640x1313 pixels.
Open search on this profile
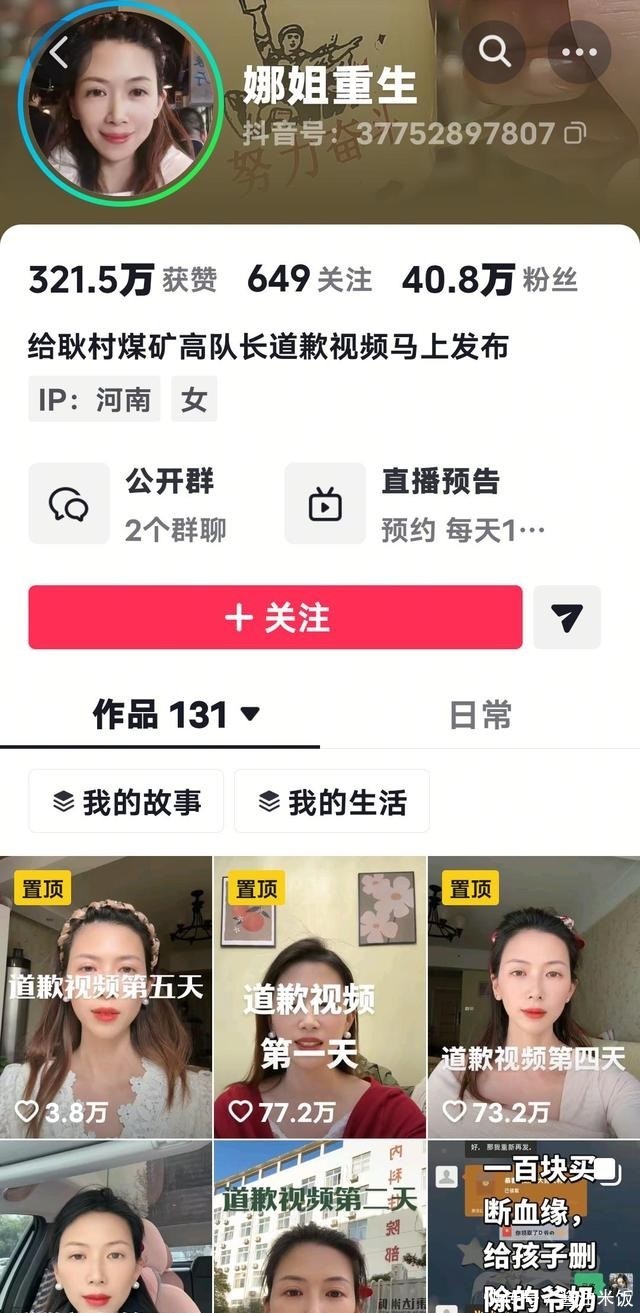pyautogui.click(x=494, y=51)
